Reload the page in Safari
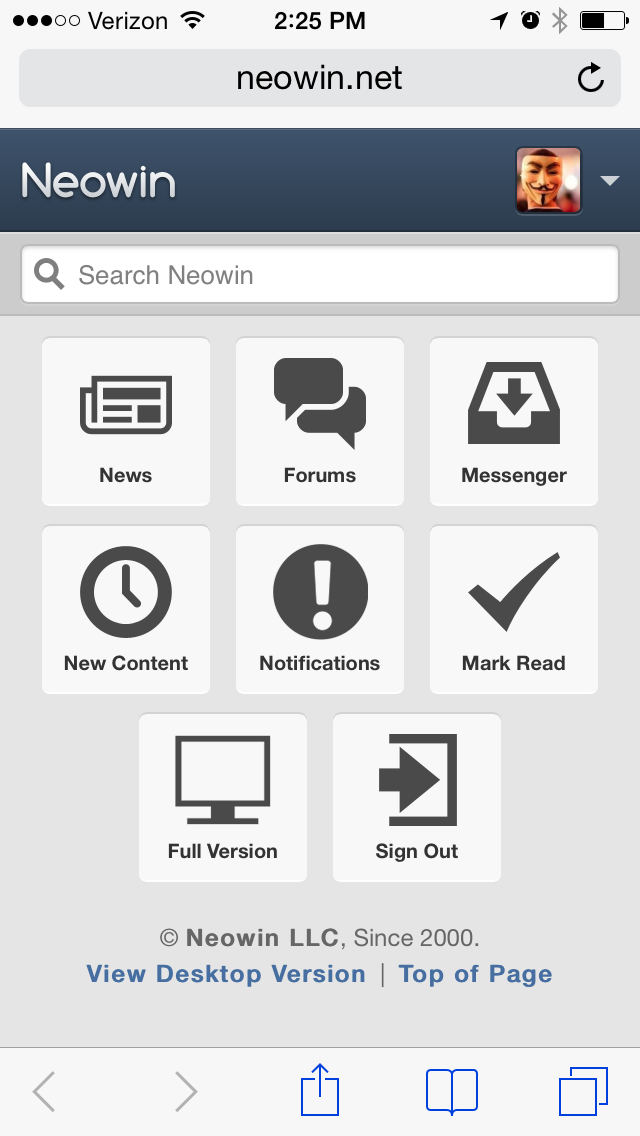The height and width of the screenshot is (1136, 640). click(x=591, y=78)
